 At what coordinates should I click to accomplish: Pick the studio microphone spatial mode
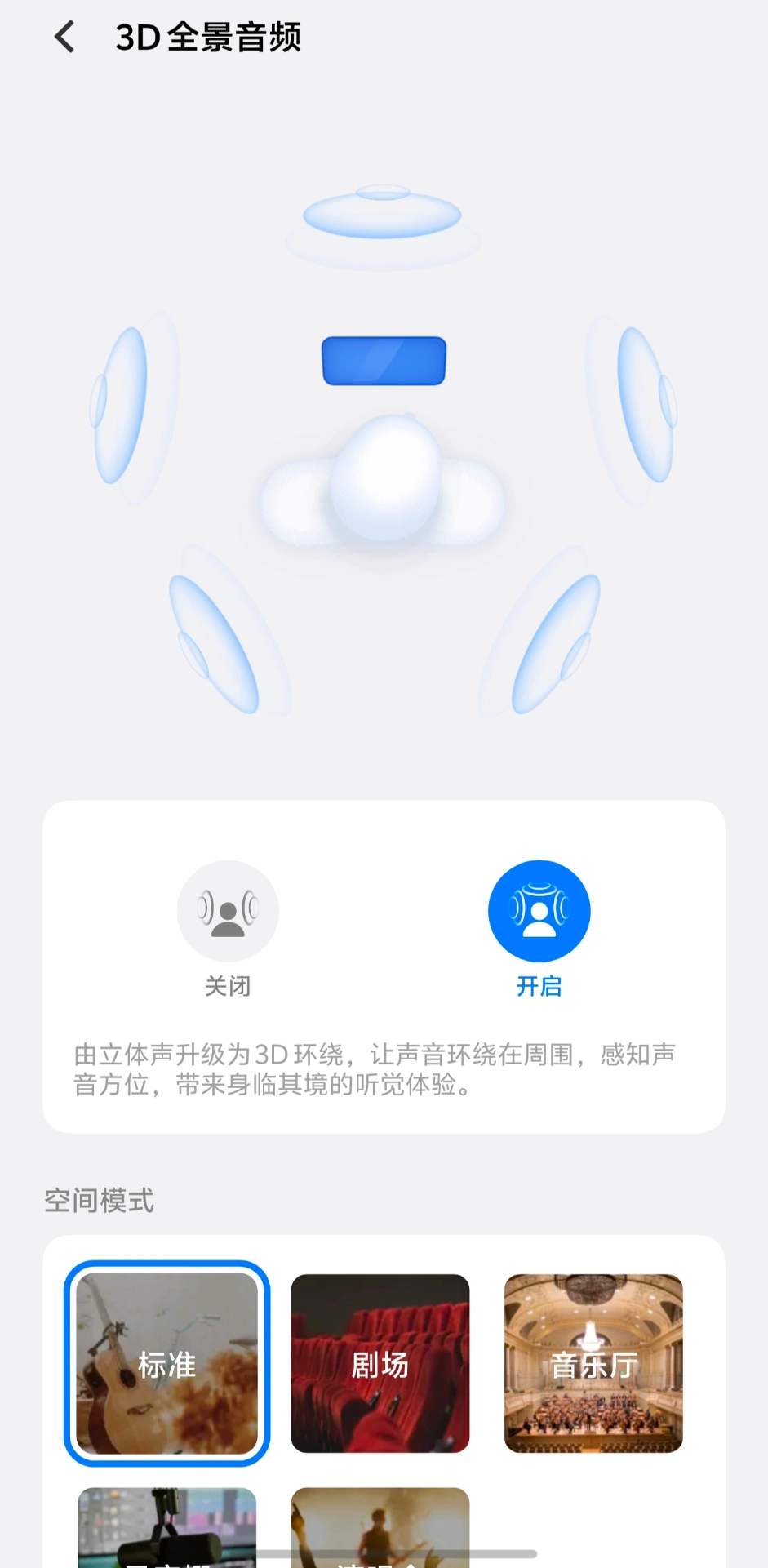pyautogui.click(x=167, y=1525)
